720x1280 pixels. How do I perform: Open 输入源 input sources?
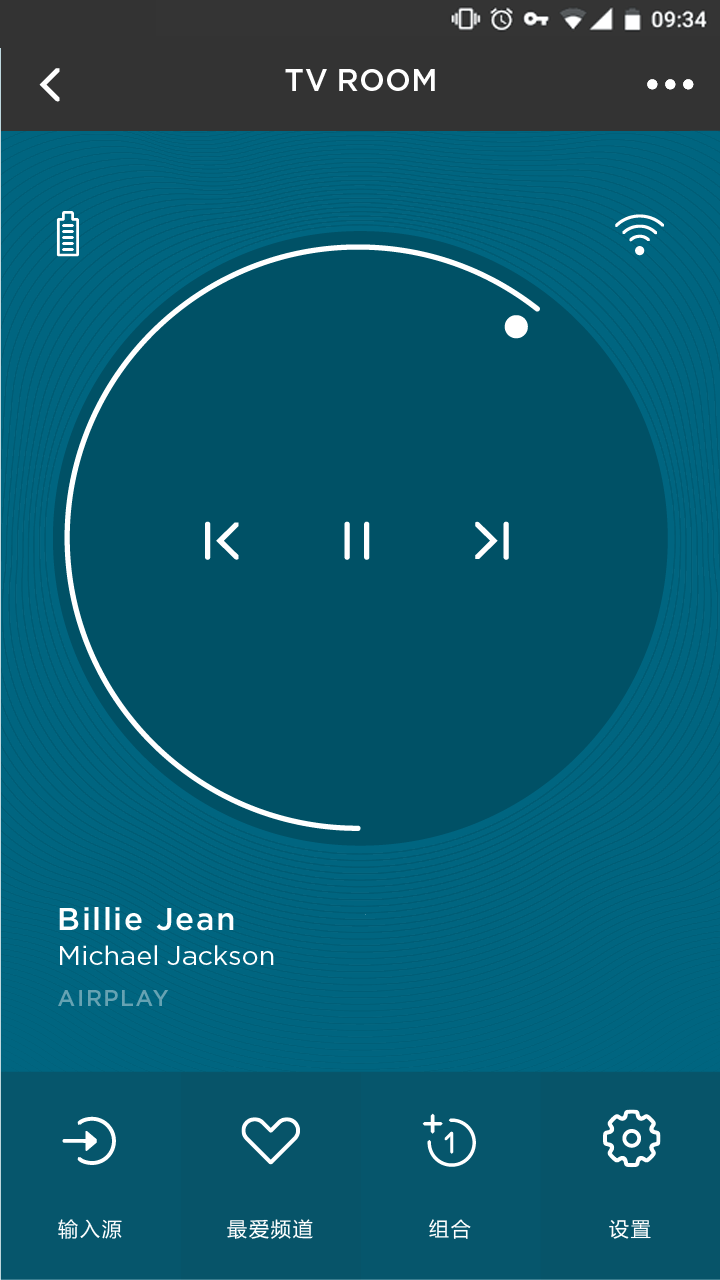pyautogui.click(x=90, y=1175)
